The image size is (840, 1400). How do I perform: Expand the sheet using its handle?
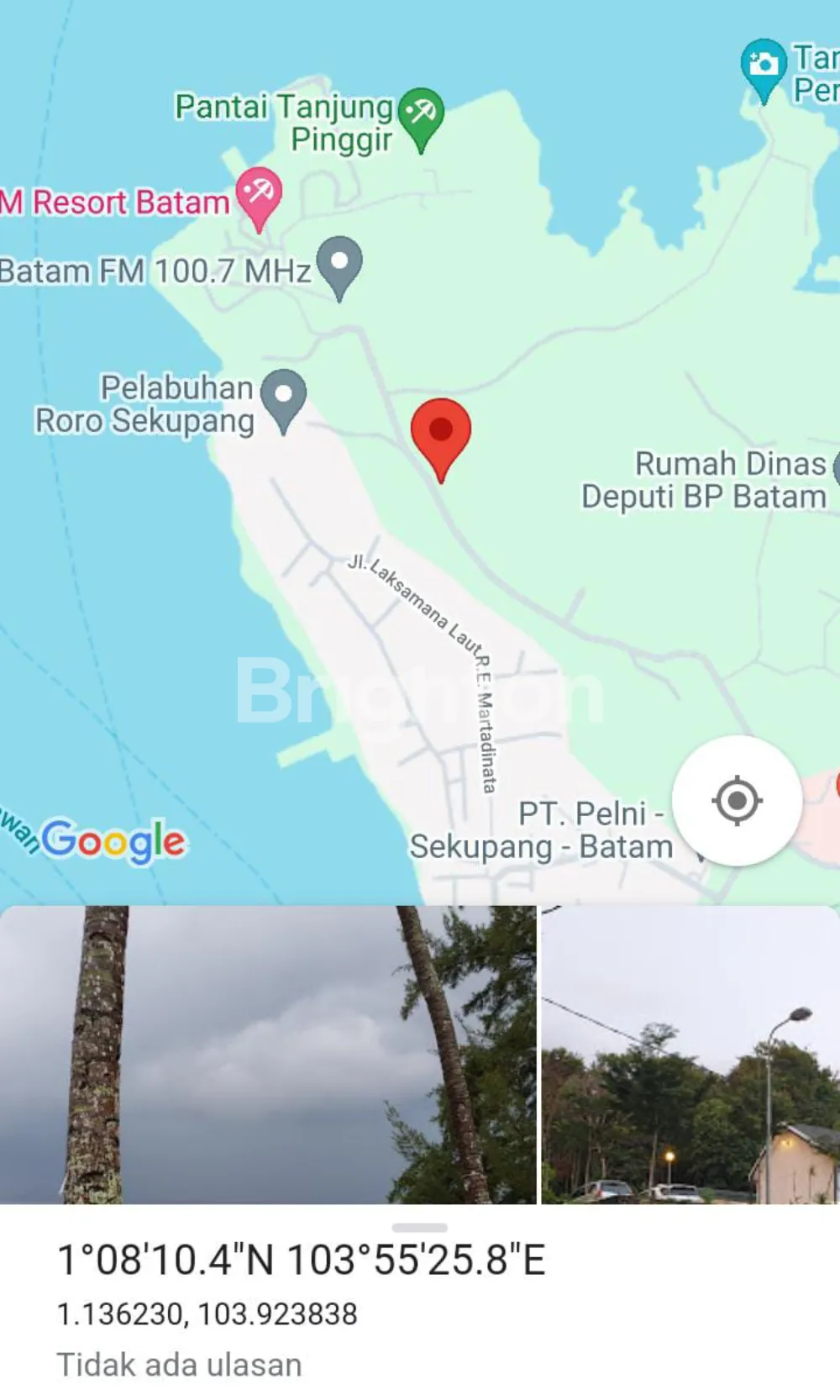tap(420, 1228)
